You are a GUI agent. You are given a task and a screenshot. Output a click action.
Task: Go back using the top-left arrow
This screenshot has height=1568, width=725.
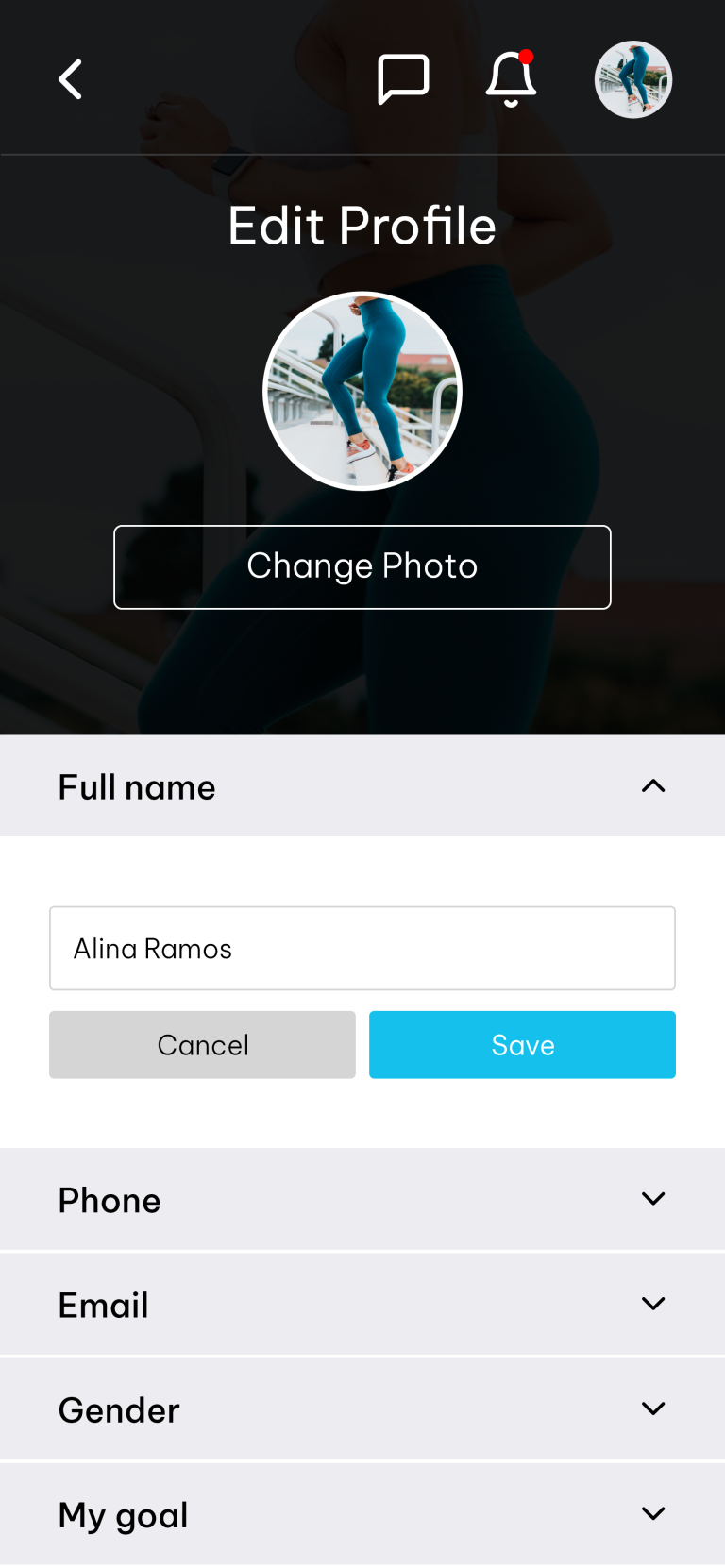(71, 79)
